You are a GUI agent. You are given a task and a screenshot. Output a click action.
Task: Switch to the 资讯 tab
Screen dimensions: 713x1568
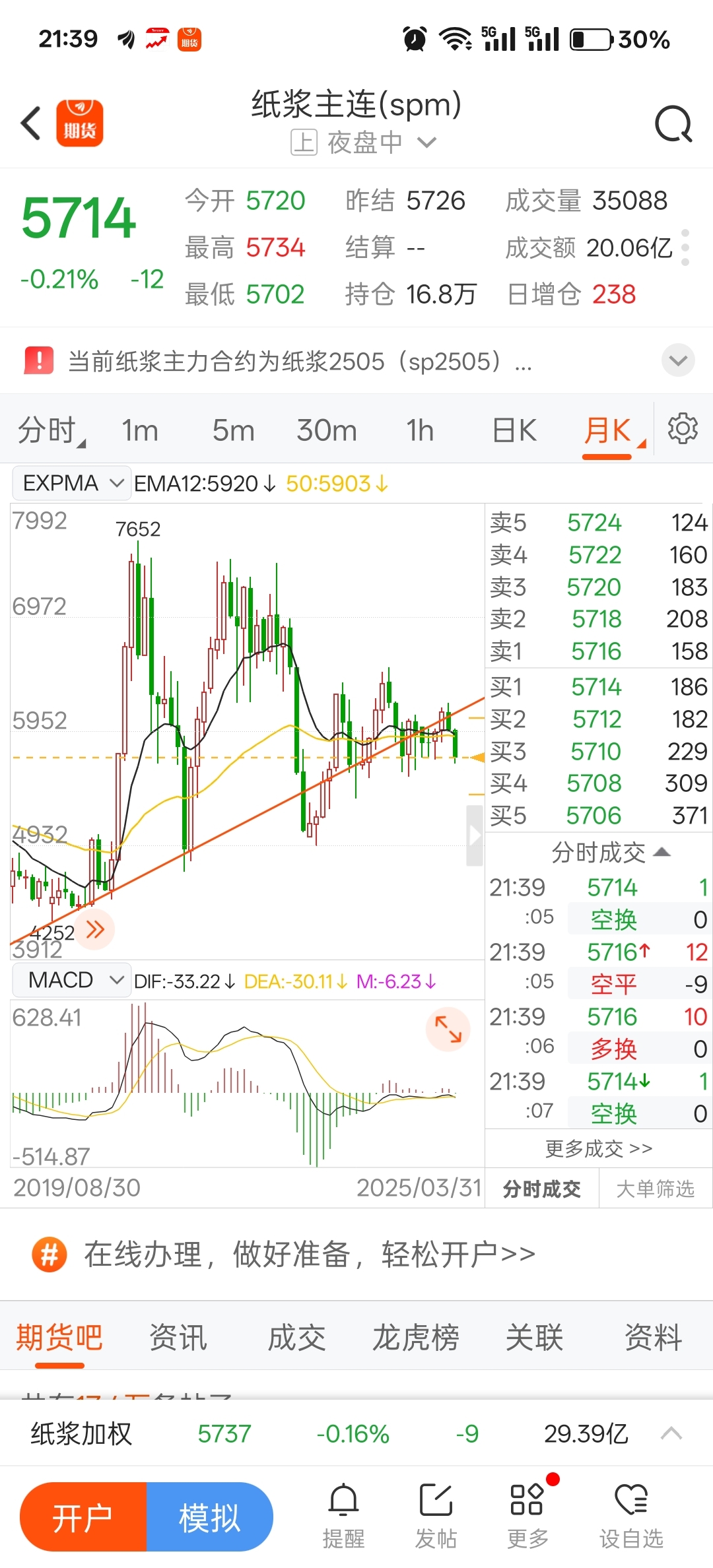(x=178, y=1338)
